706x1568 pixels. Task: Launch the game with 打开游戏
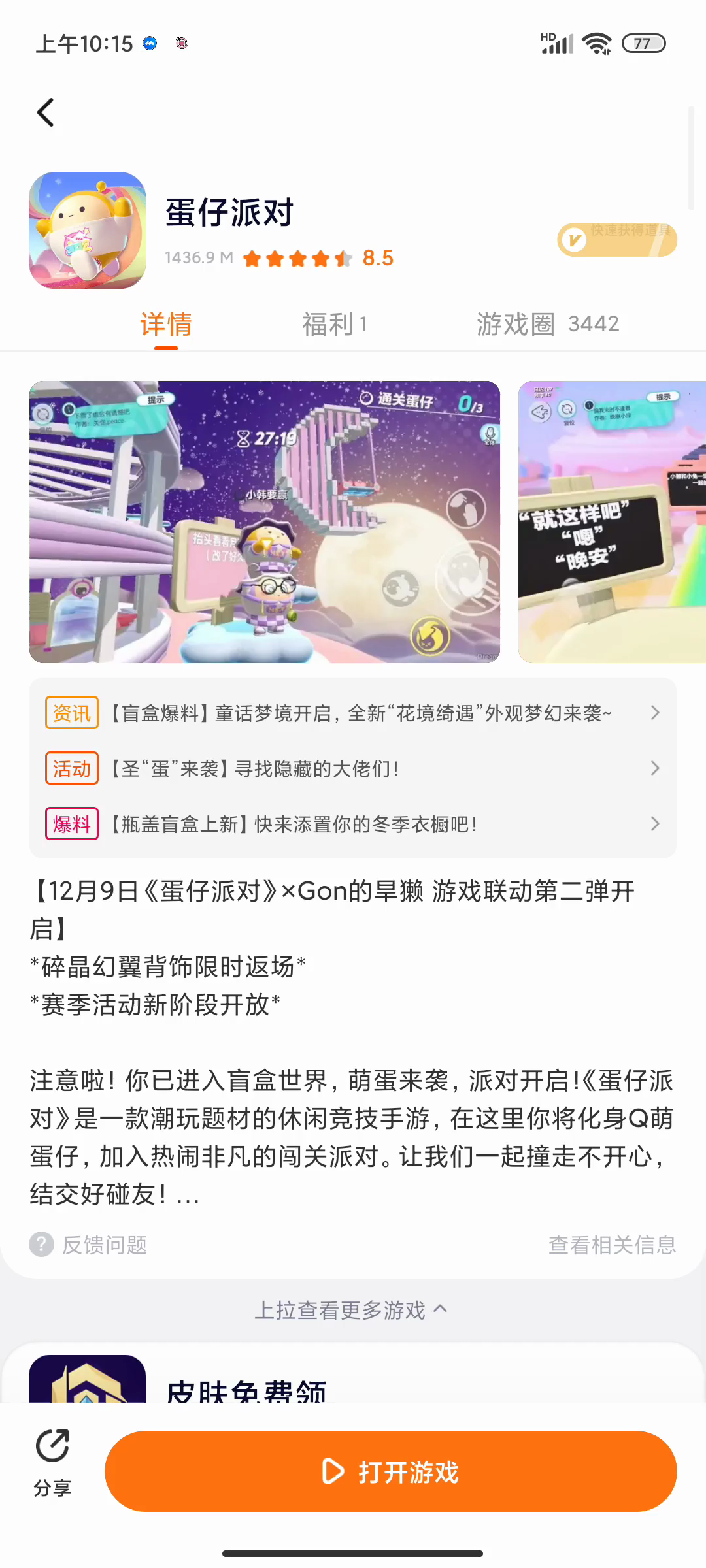390,1471
